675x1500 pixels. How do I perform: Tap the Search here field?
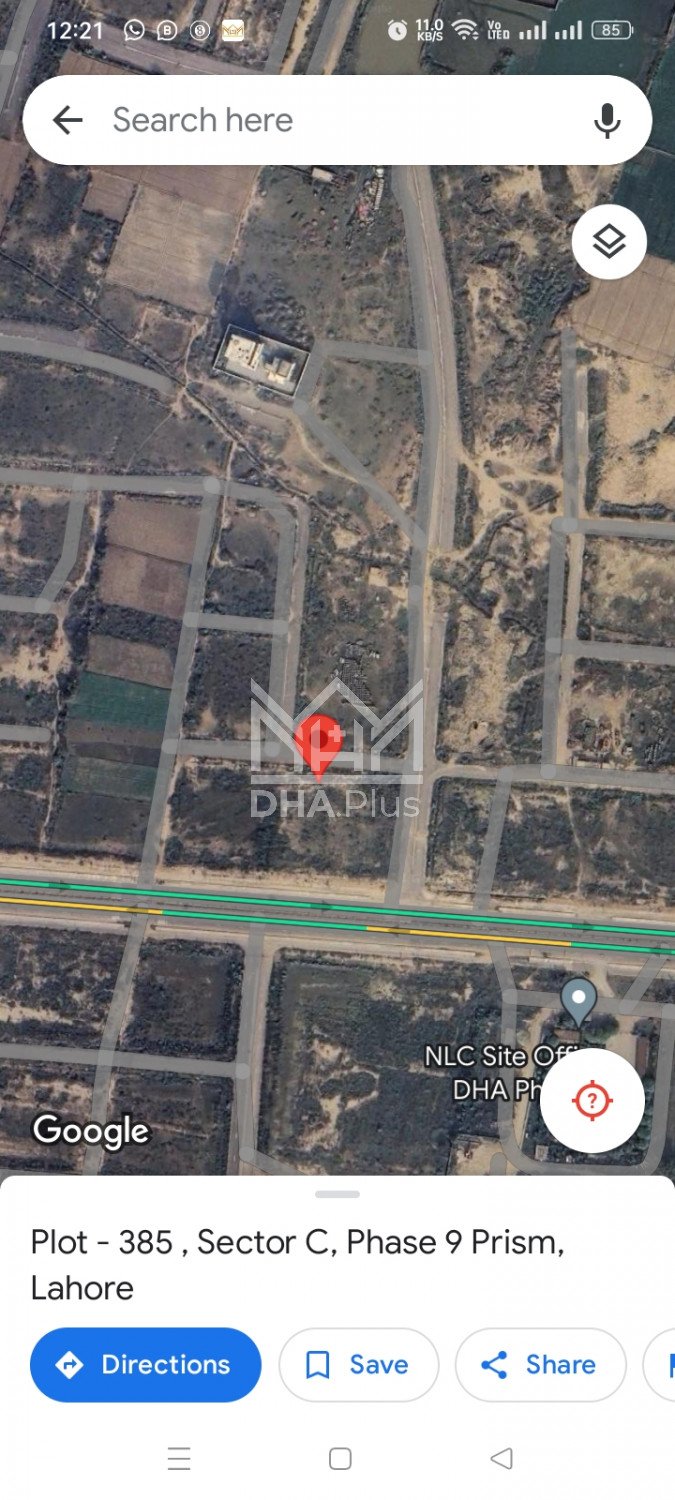tap(330, 121)
